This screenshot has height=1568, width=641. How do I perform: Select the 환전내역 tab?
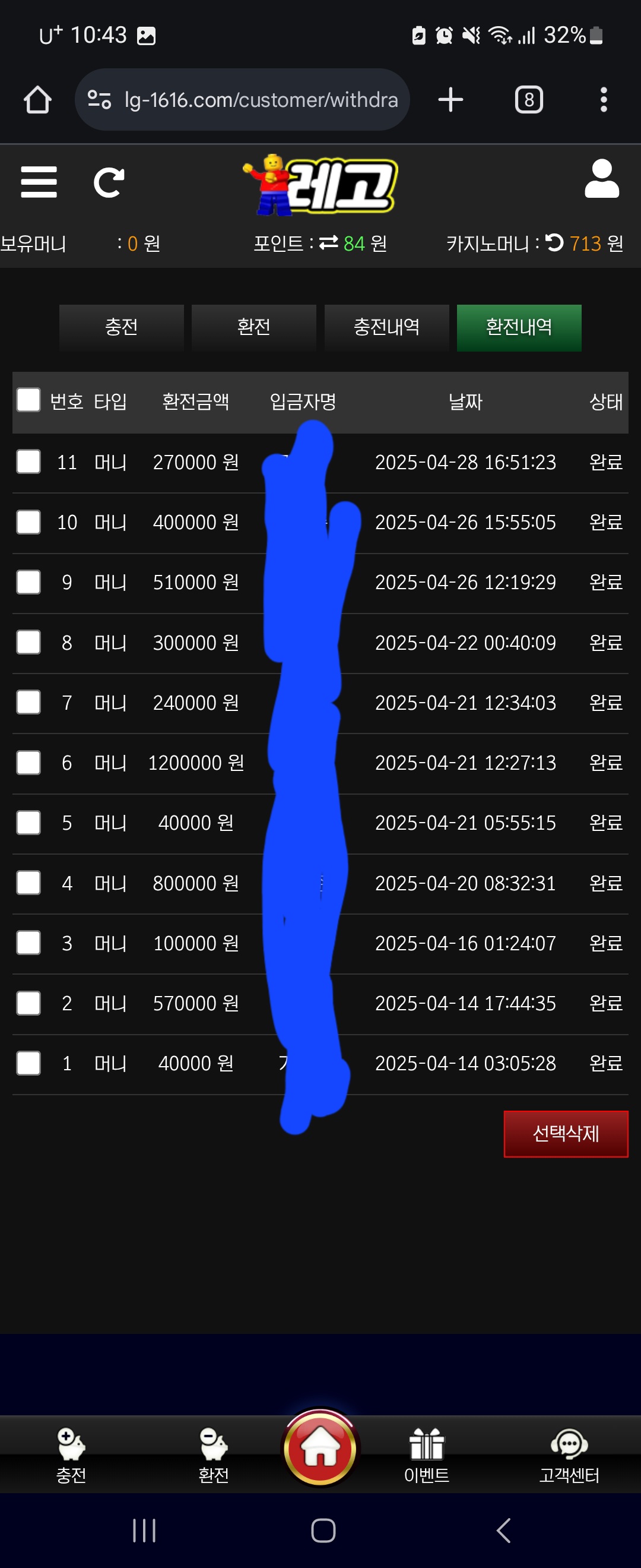tap(519, 327)
